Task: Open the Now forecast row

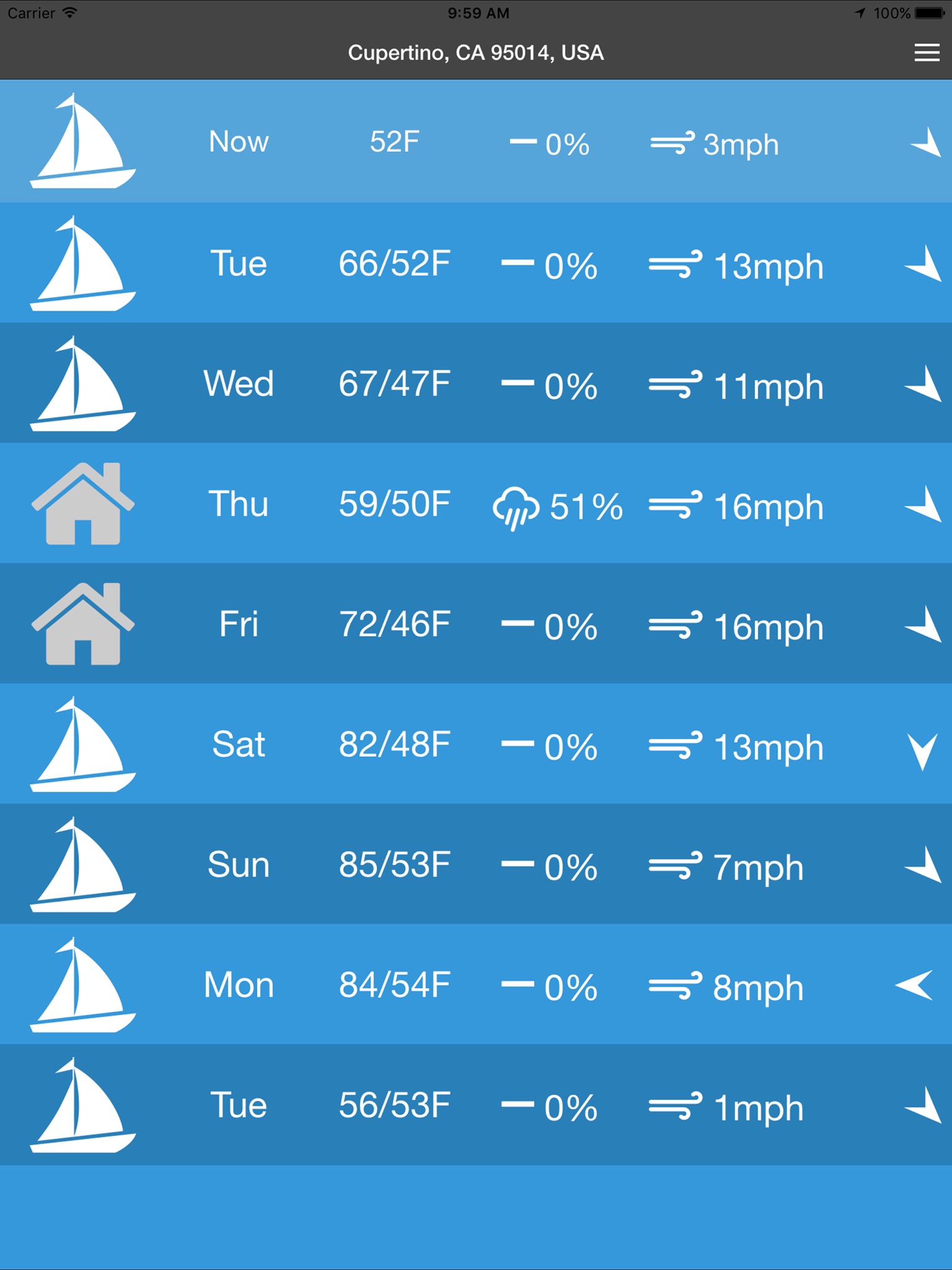Action: (x=476, y=141)
